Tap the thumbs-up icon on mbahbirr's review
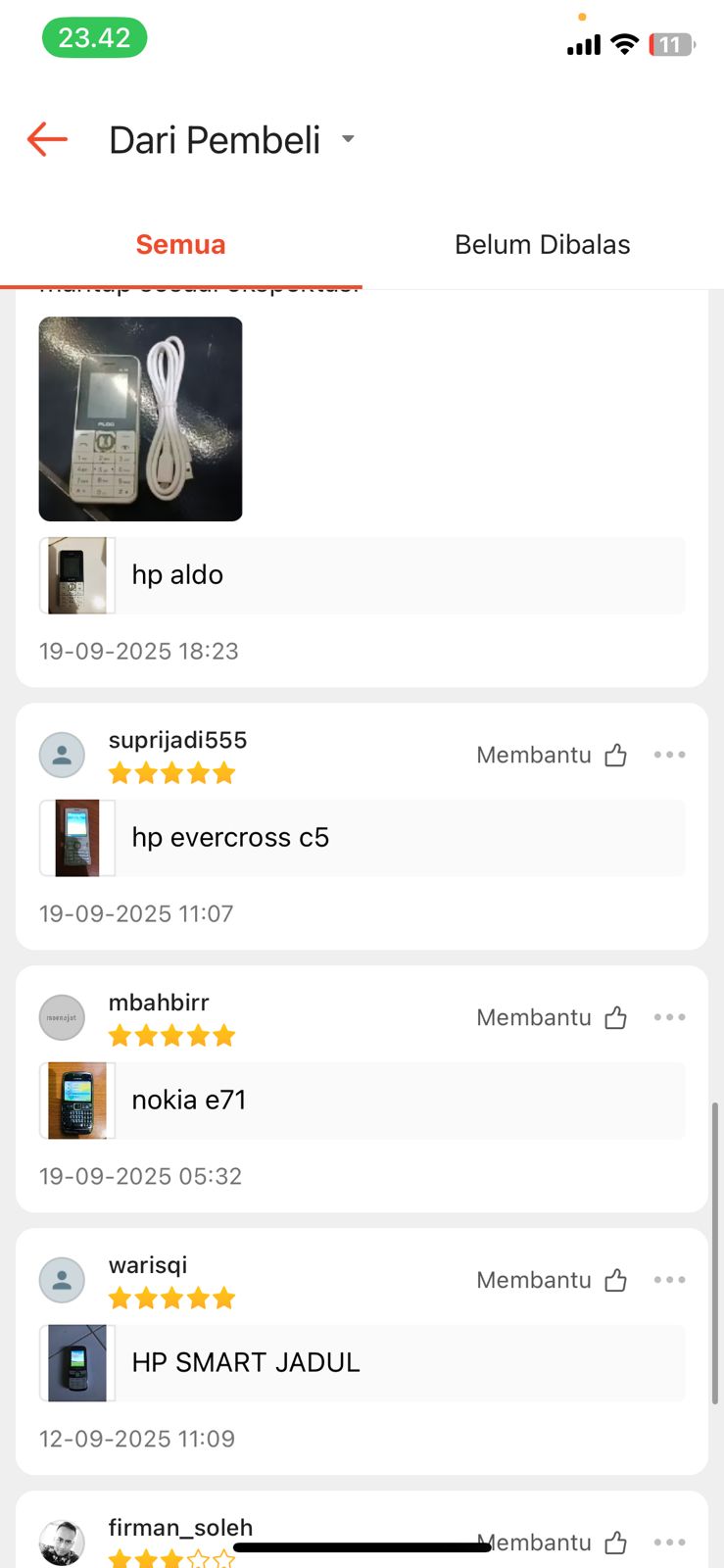 [615, 1017]
